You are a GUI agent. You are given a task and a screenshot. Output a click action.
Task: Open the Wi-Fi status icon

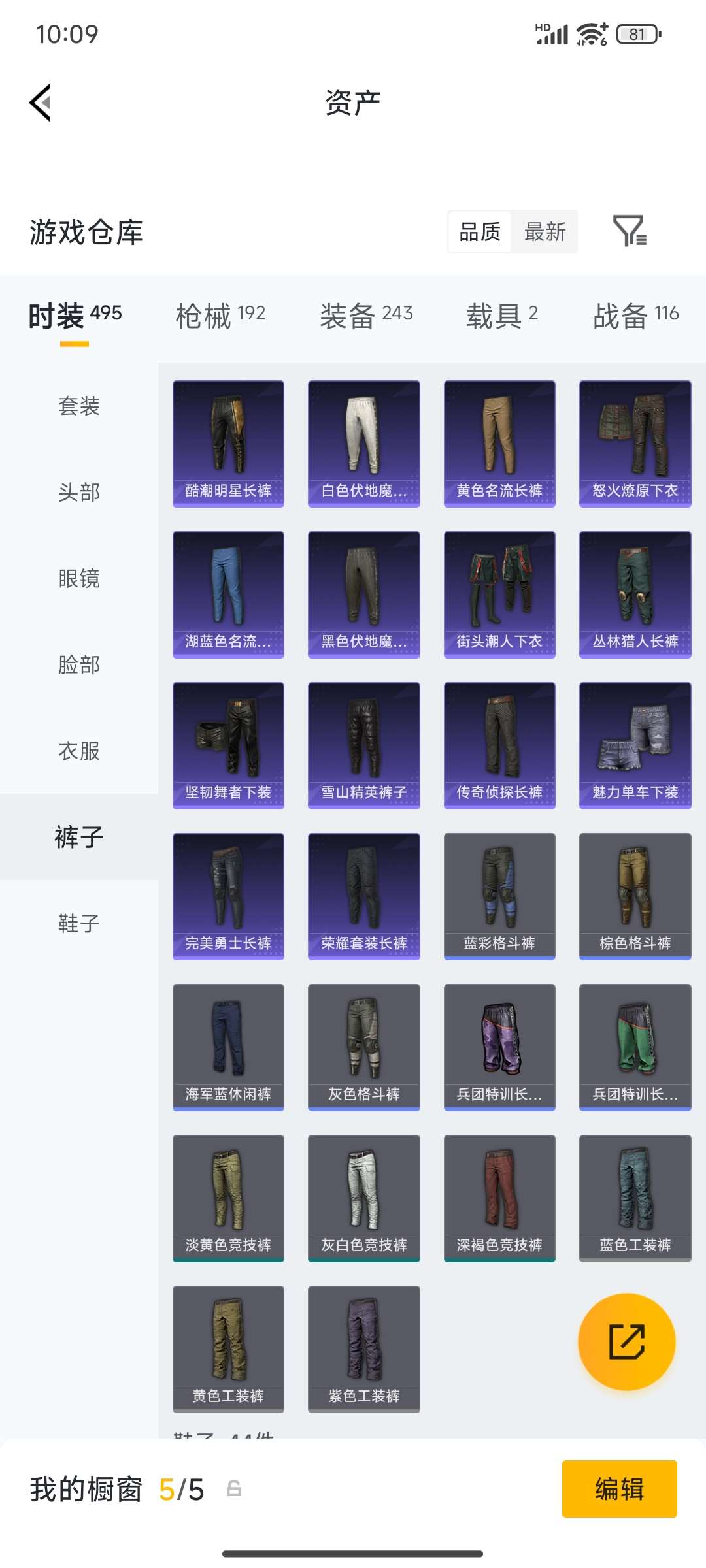click(x=586, y=34)
